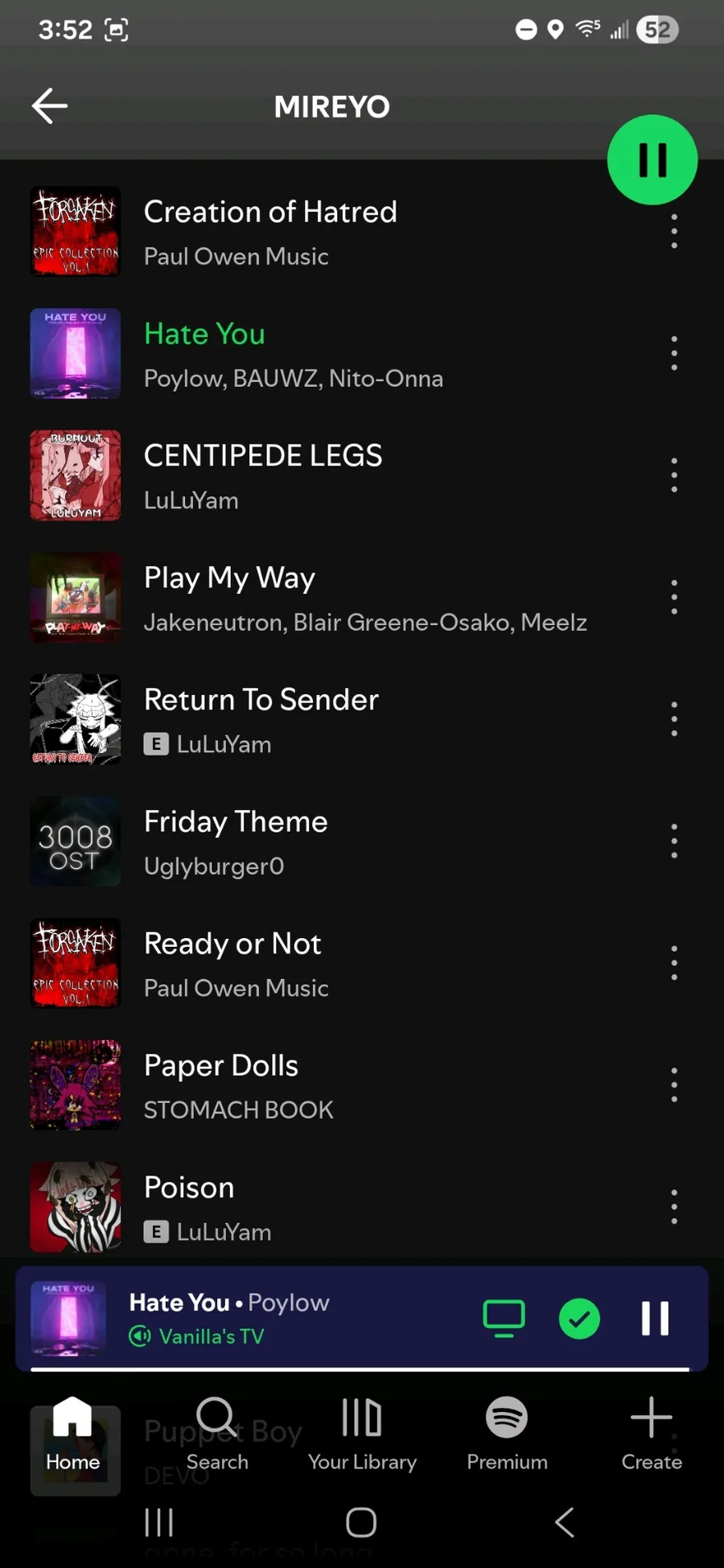
Task: Tap the system home button
Action: (361, 1522)
